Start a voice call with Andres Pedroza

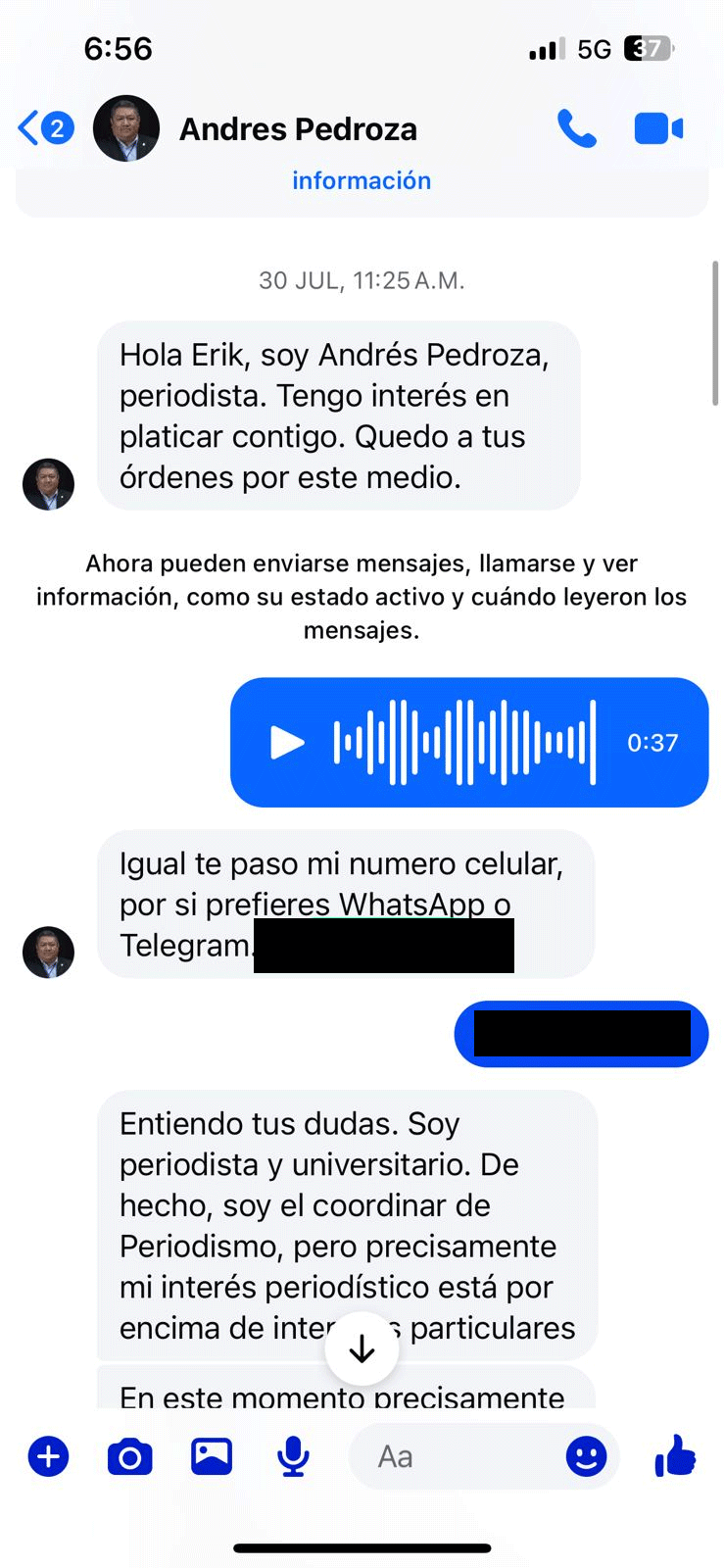point(576,128)
